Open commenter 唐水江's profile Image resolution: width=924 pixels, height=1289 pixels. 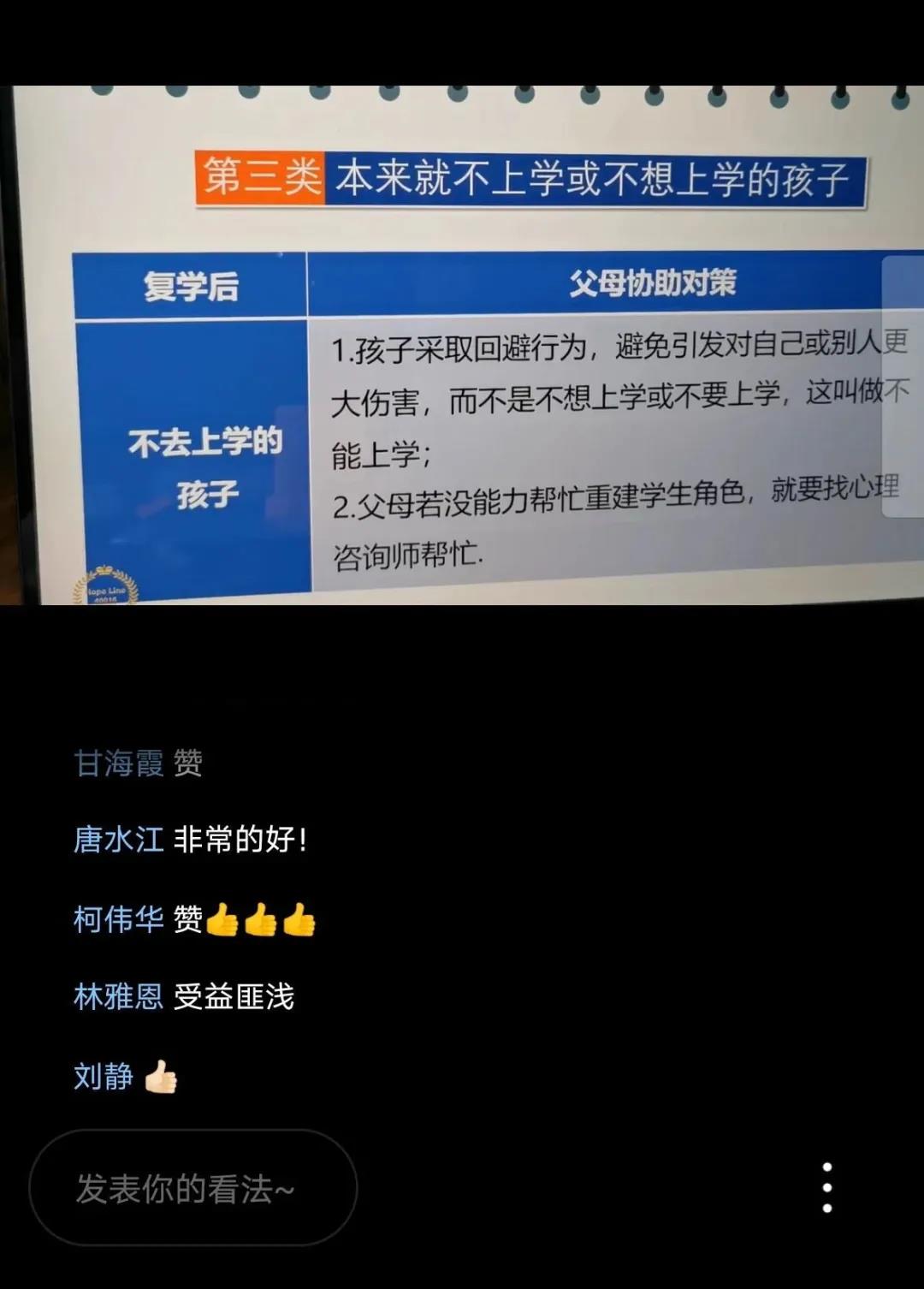pyautogui.click(x=118, y=840)
